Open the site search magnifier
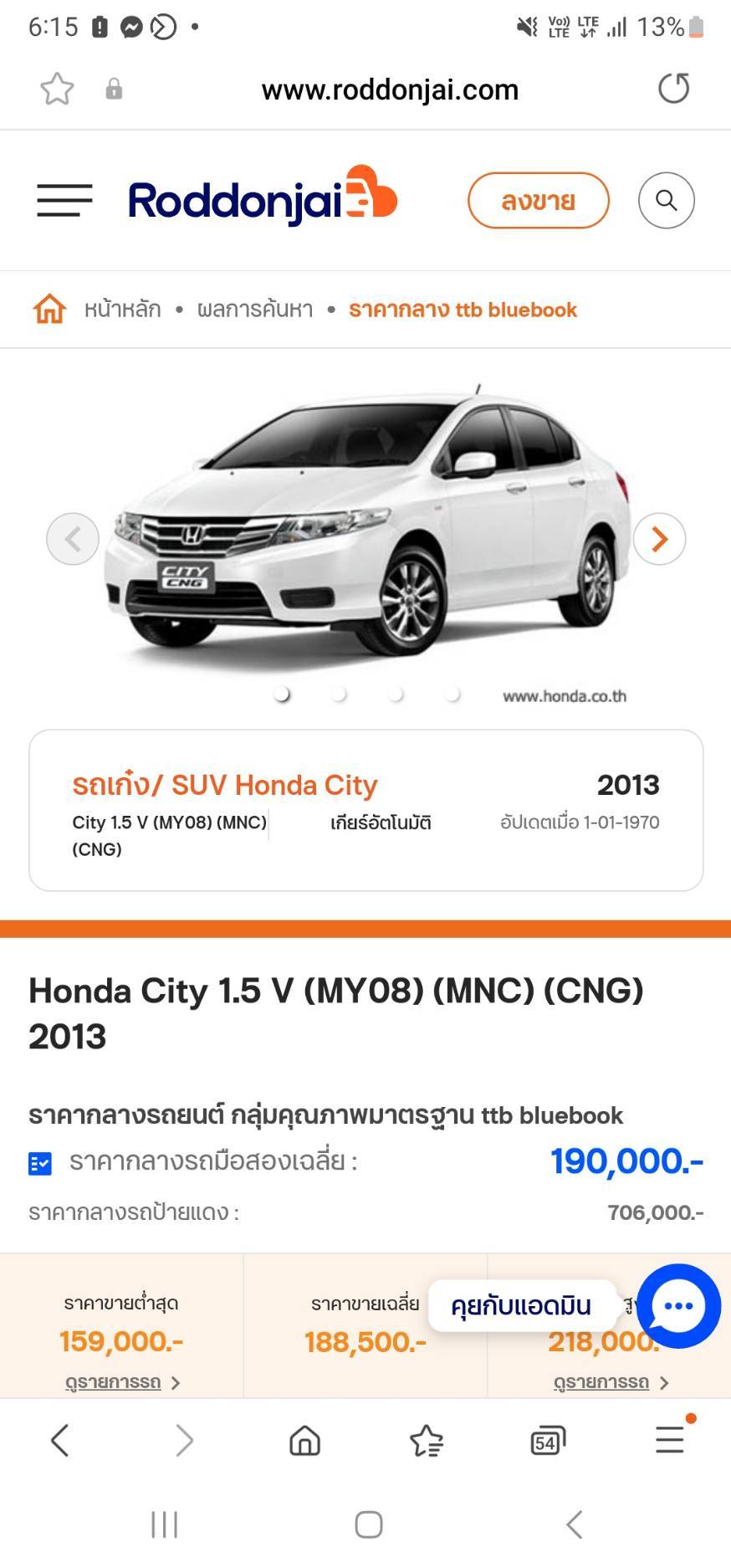 [x=667, y=201]
